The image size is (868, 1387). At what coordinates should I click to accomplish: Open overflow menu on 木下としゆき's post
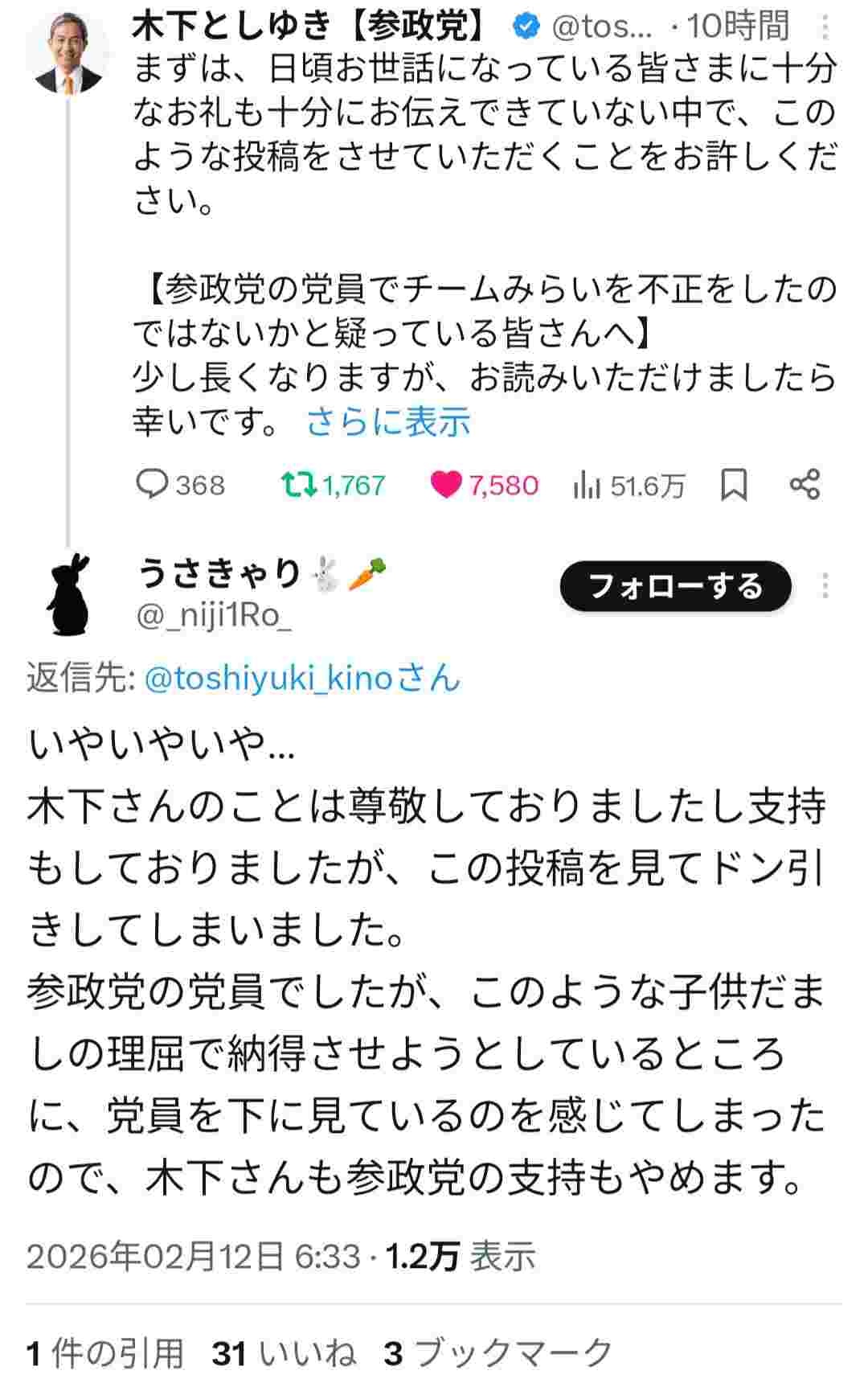tap(825, 28)
